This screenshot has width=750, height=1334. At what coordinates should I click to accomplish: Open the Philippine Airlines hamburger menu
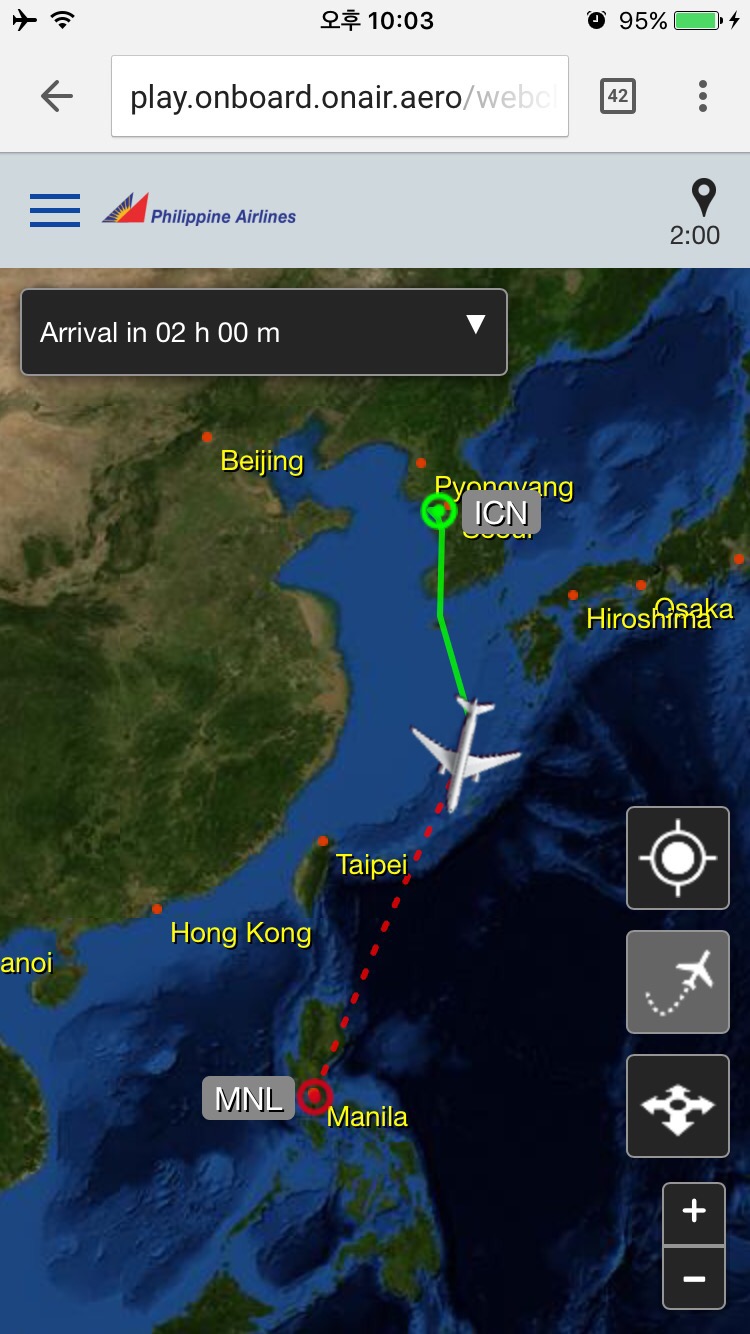(x=55, y=210)
